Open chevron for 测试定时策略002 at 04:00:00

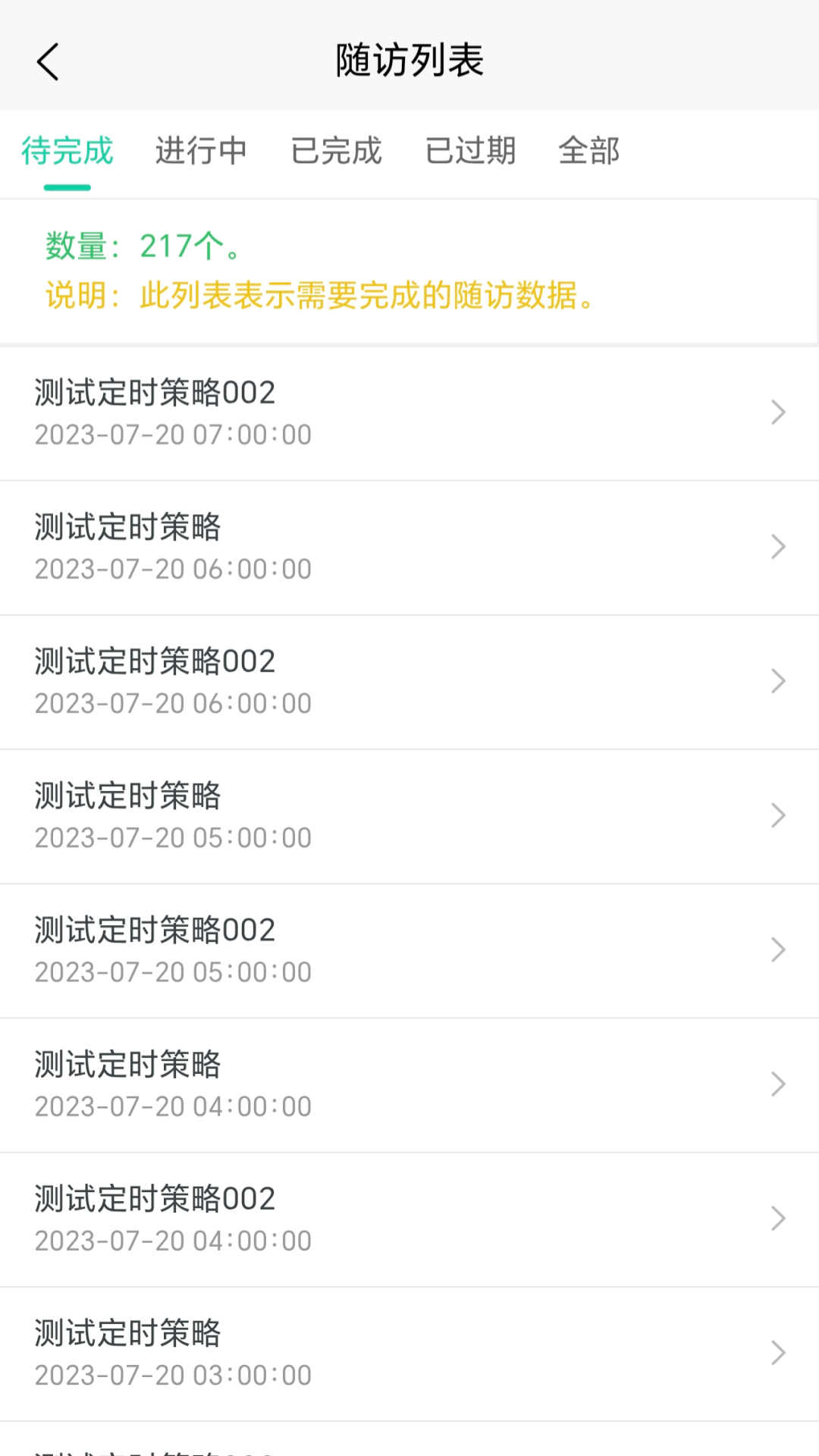click(778, 1218)
